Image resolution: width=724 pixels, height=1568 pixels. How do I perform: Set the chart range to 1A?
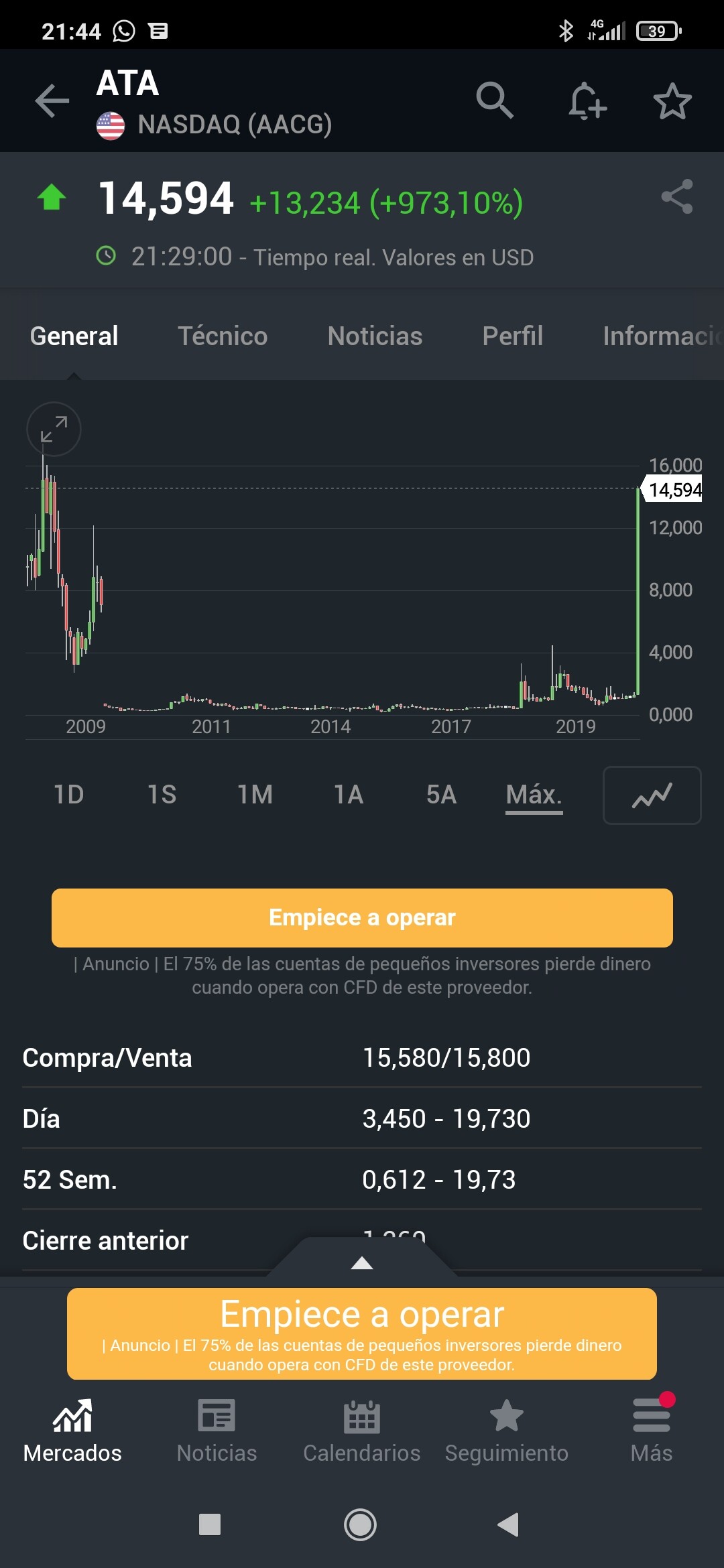pos(349,795)
